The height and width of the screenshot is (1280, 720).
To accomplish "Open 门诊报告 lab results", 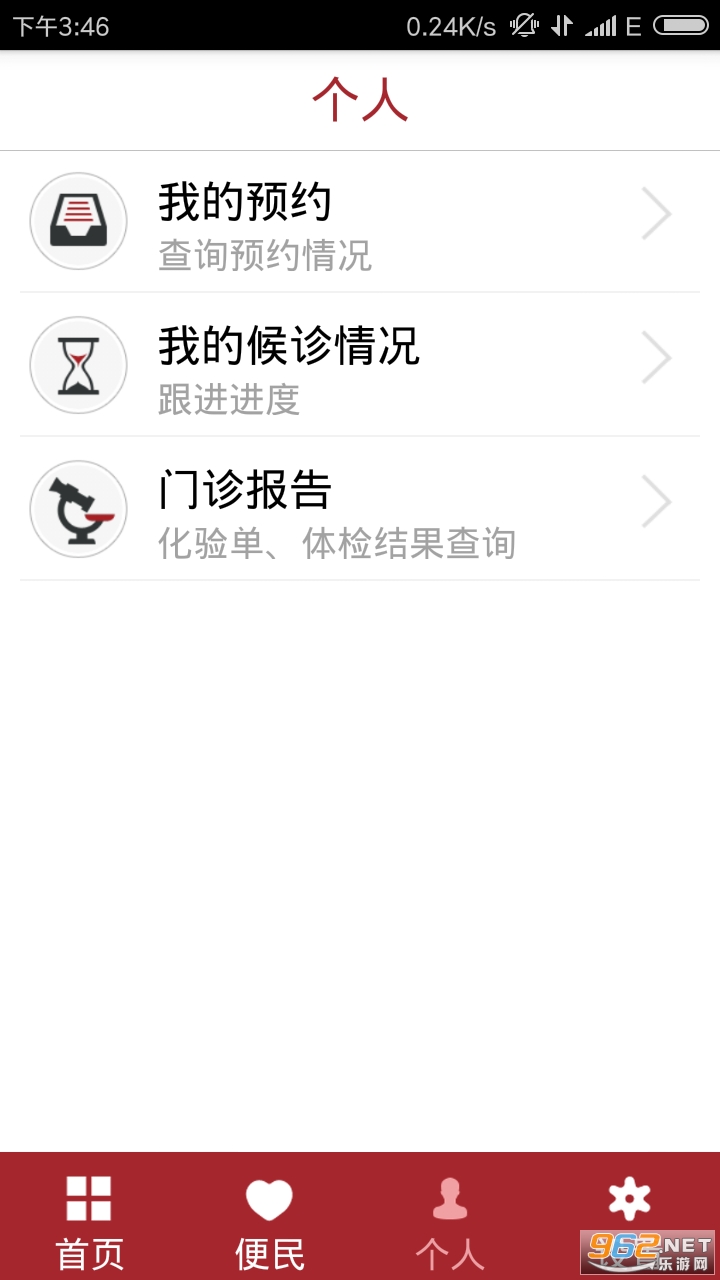I will click(x=360, y=510).
